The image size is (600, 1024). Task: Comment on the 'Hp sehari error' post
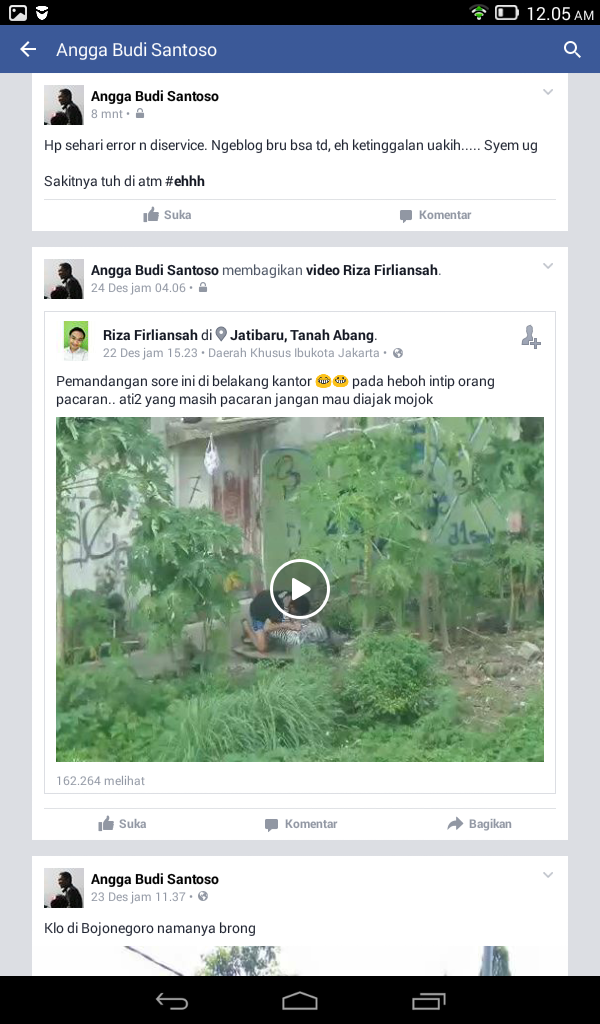pyautogui.click(x=435, y=215)
